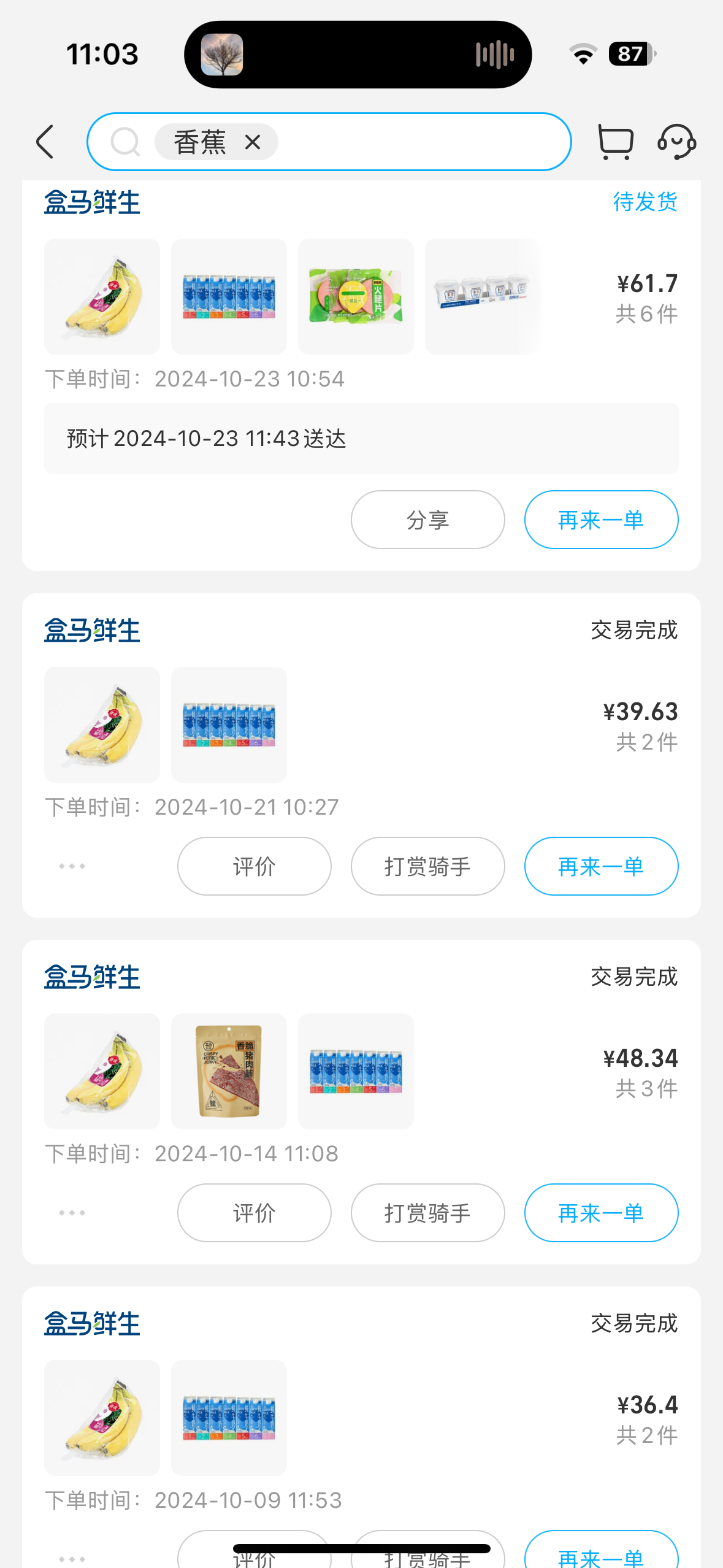The height and width of the screenshot is (1568, 723).
Task: Reorder the ¥39.63 order with 再来一单
Action: coord(601,866)
